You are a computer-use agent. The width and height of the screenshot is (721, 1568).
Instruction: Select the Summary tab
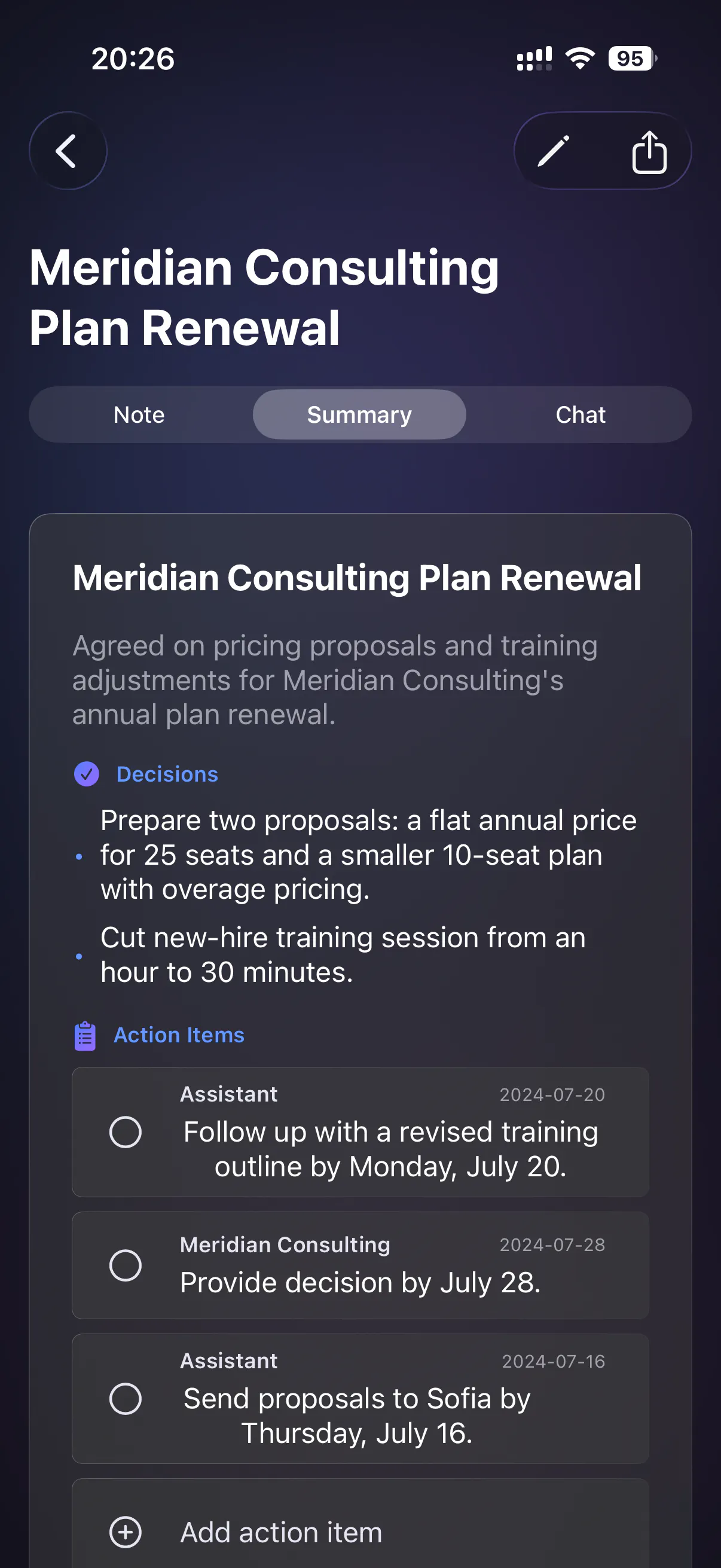pos(359,414)
